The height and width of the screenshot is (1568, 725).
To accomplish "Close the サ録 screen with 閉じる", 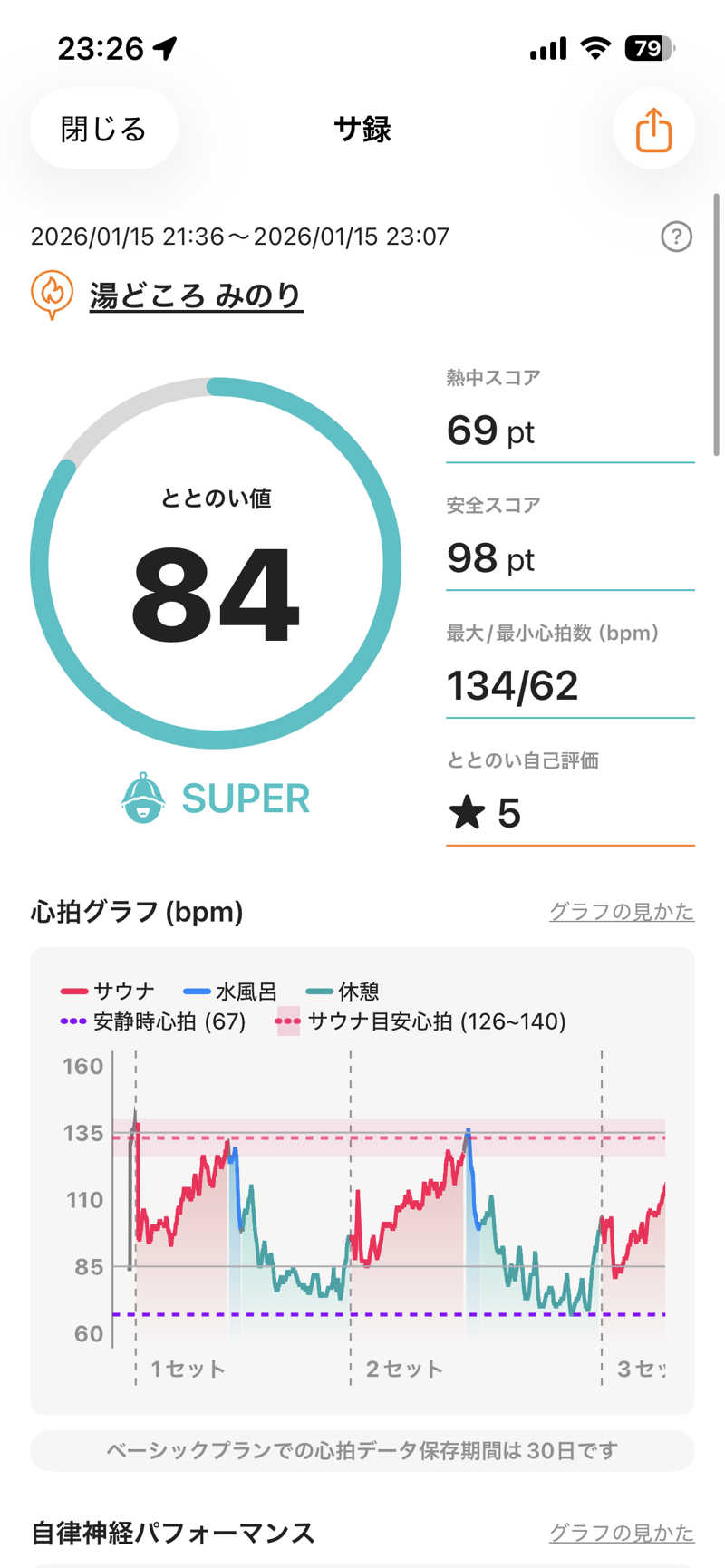I will (x=103, y=130).
